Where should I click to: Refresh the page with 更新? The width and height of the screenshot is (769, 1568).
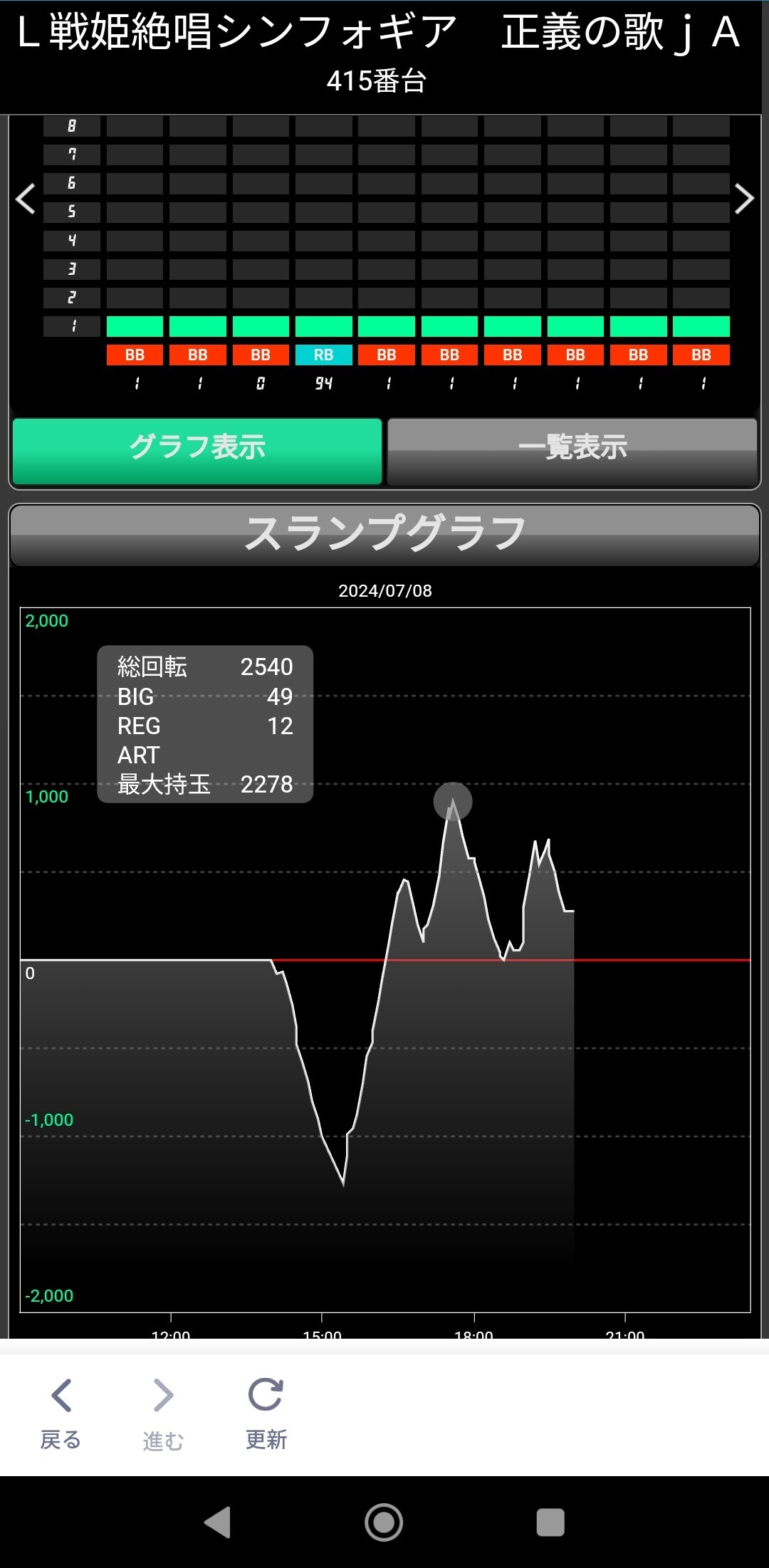(266, 1414)
